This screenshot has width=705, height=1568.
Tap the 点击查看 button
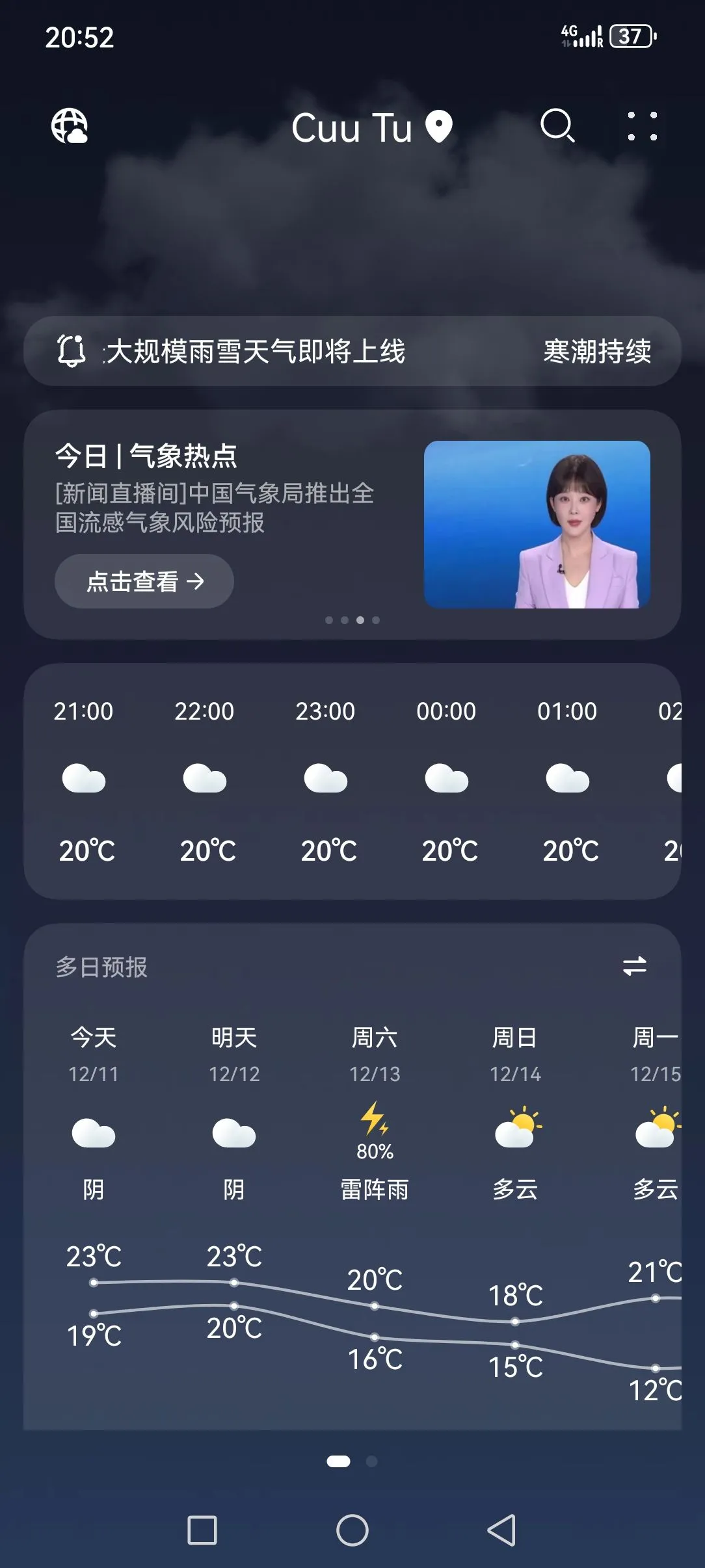pos(144,581)
